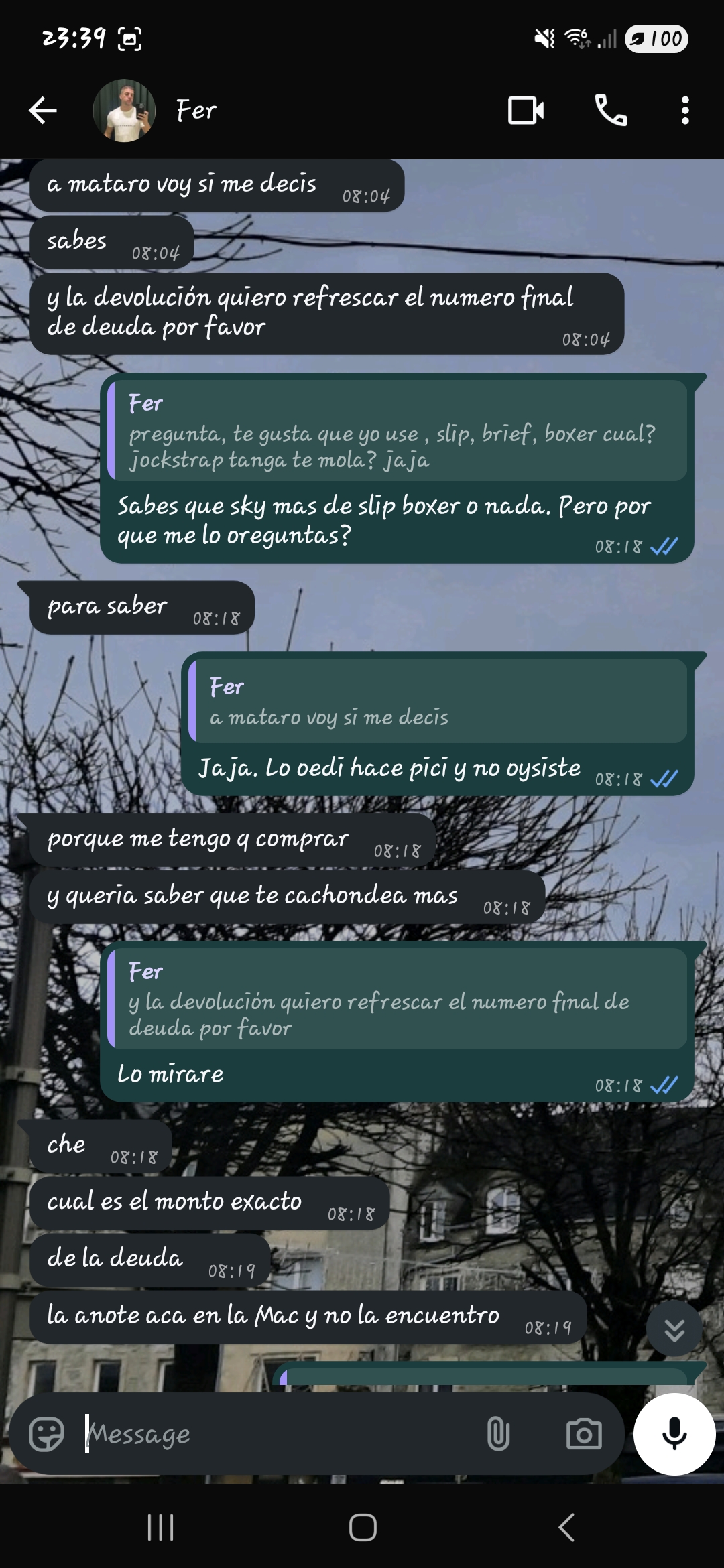The height and width of the screenshot is (1568, 724).
Task: Start a video call with Fer
Action: 526,111
